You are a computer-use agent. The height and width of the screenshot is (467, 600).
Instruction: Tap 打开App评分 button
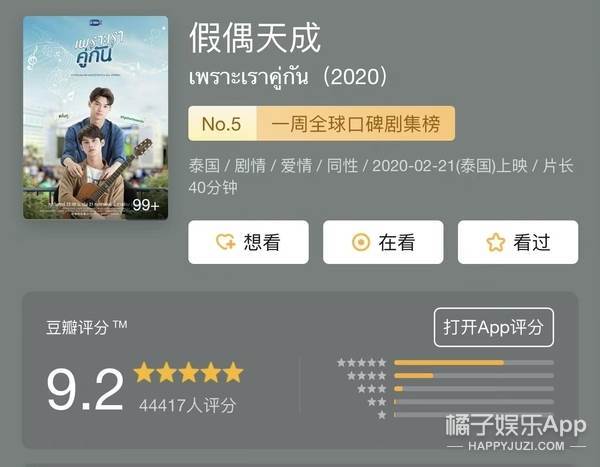point(493,327)
